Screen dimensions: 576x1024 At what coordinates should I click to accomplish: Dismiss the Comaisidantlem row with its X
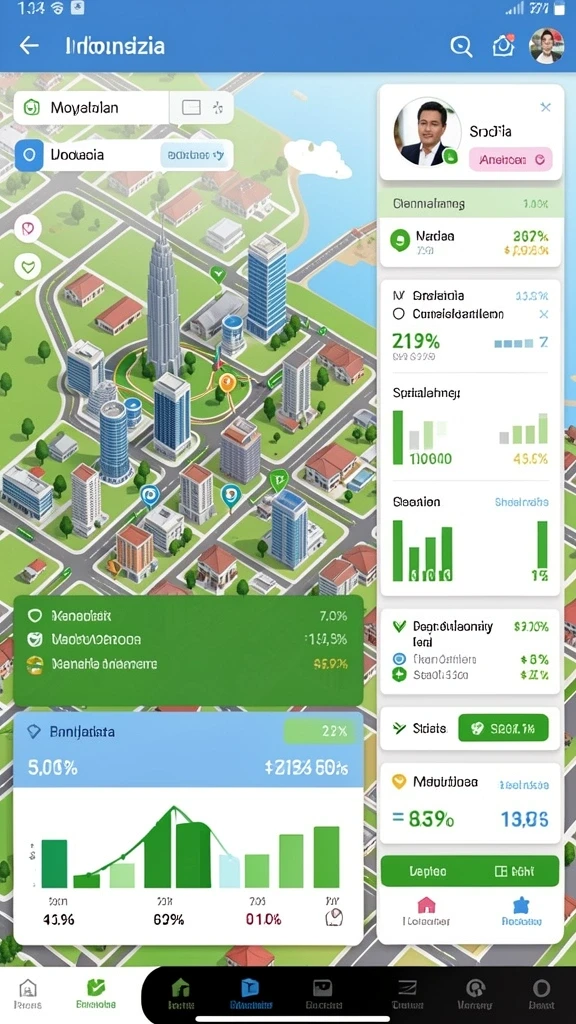pyautogui.click(x=543, y=314)
